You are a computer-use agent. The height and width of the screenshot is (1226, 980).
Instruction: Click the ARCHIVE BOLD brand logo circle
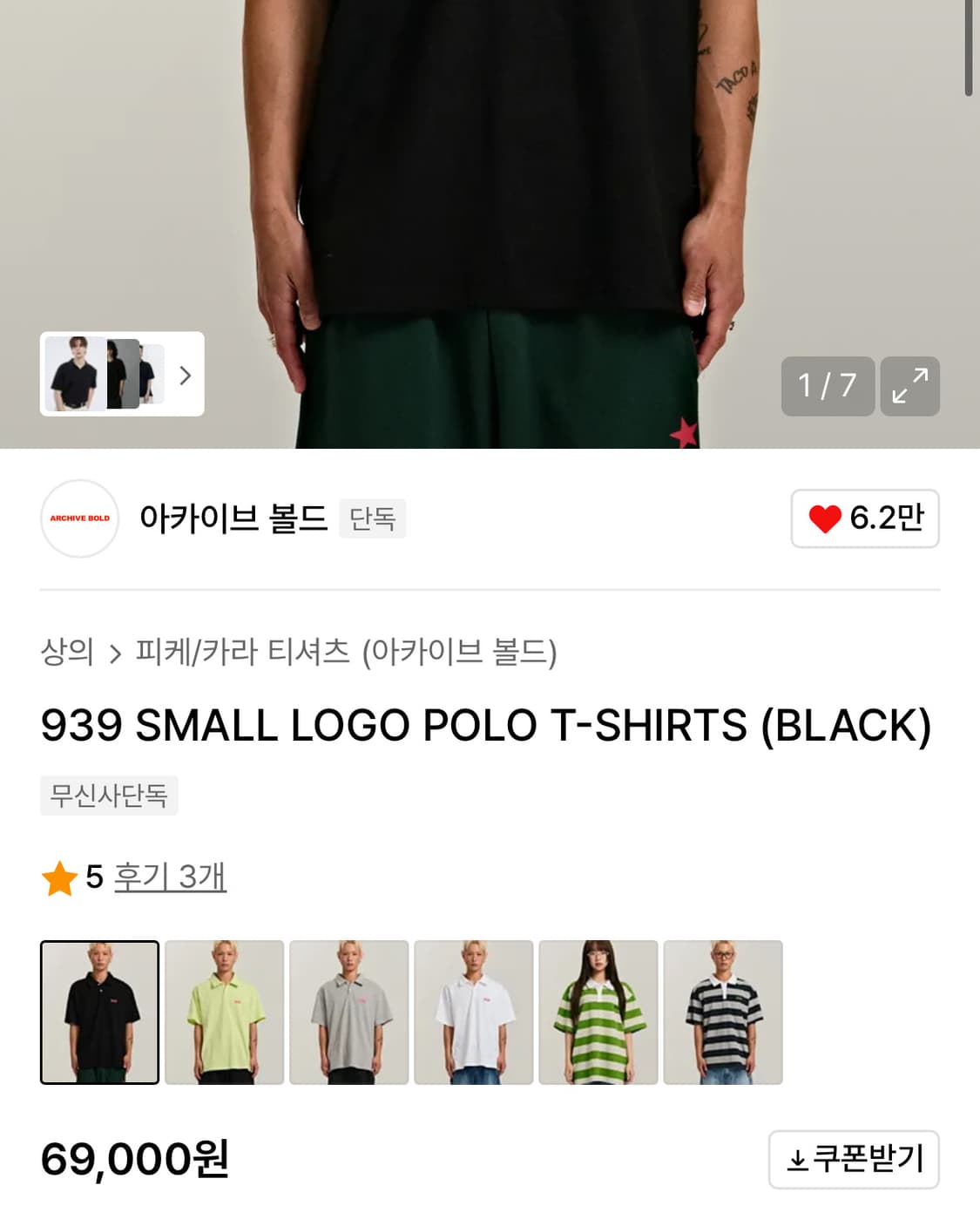80,519
